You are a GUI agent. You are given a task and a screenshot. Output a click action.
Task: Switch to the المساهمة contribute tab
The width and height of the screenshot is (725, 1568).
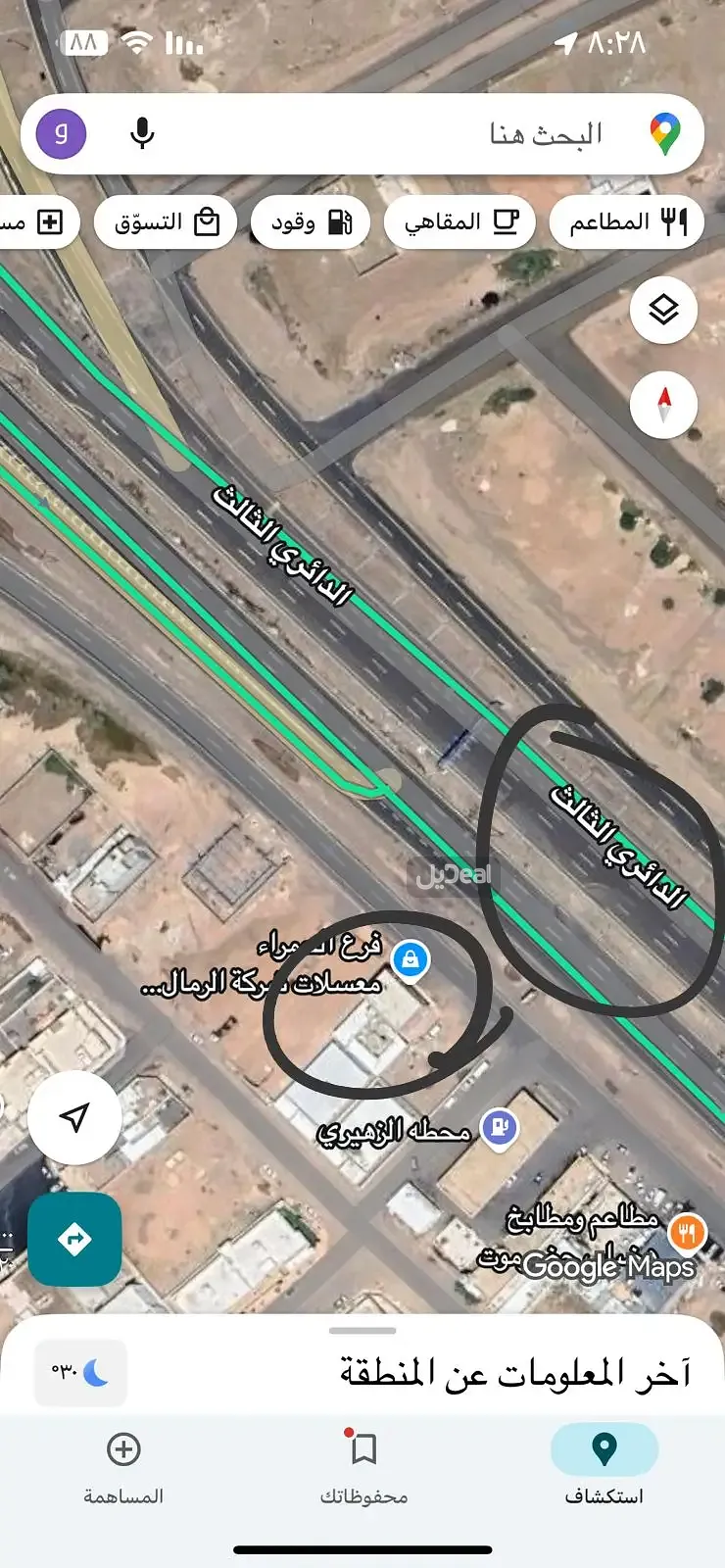(x=123, y=1464)
